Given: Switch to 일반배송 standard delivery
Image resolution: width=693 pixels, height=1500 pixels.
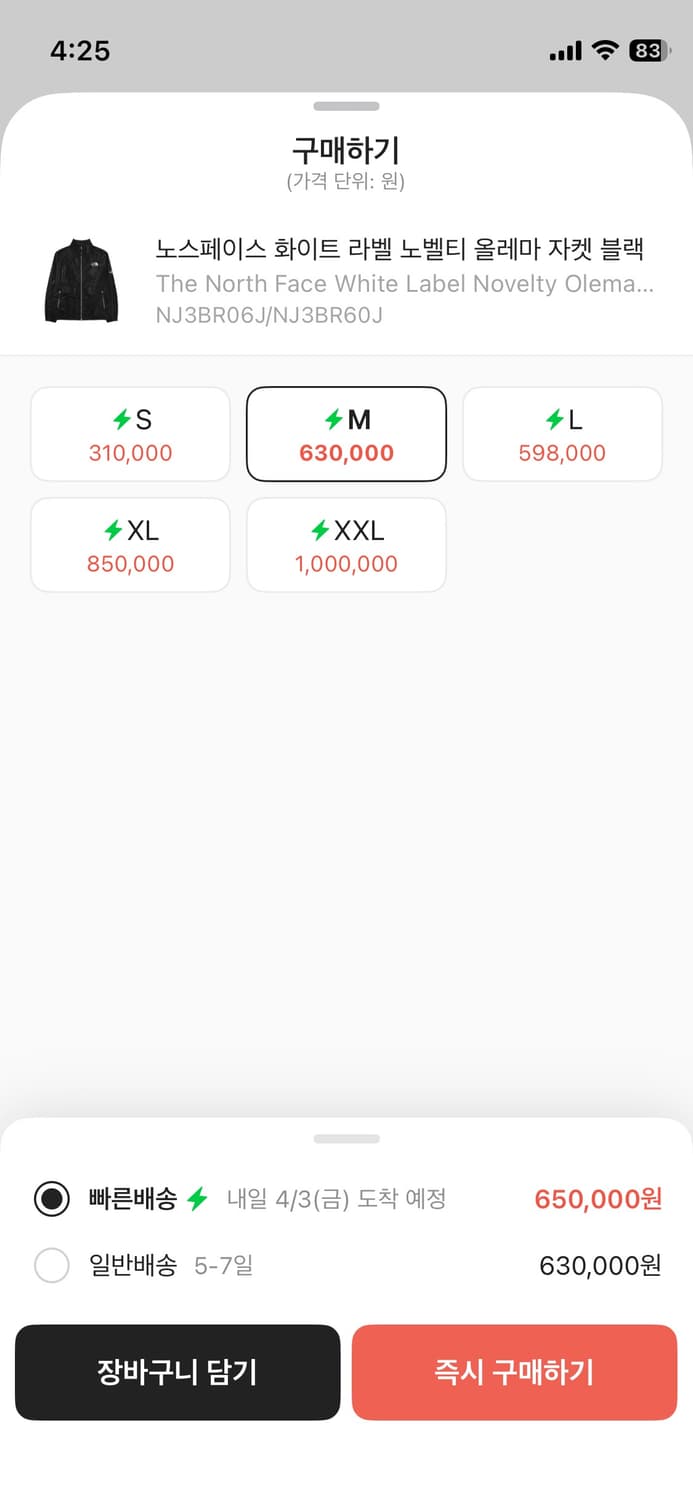Looking at the screenshot, I should point(52,1266).
